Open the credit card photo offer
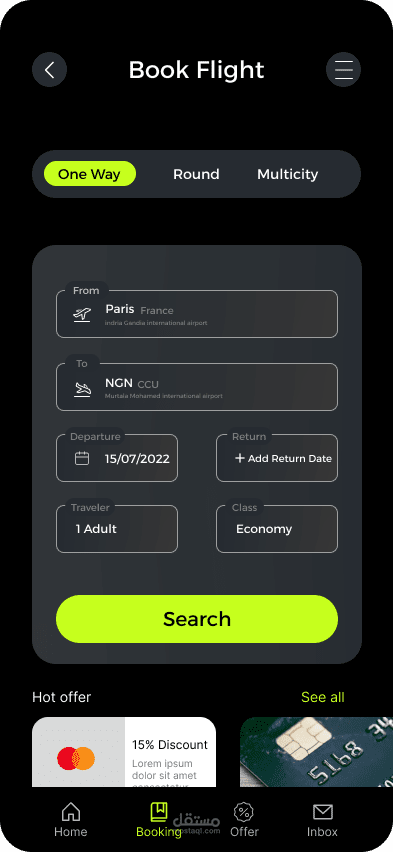 (x=316, y=752)
